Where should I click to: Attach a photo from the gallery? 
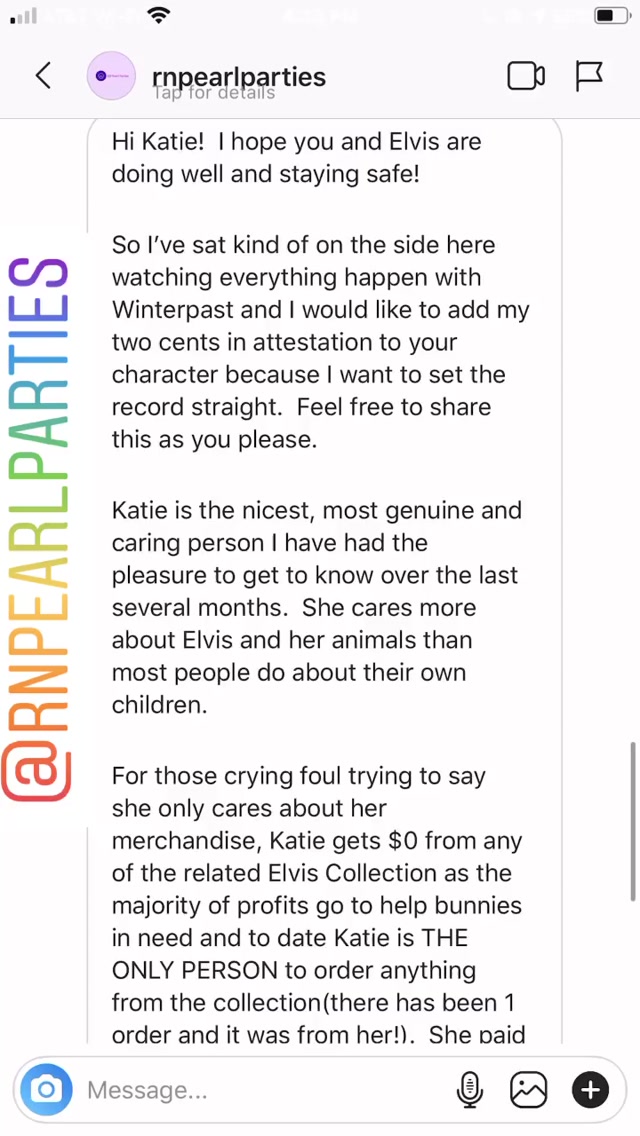529,1089
